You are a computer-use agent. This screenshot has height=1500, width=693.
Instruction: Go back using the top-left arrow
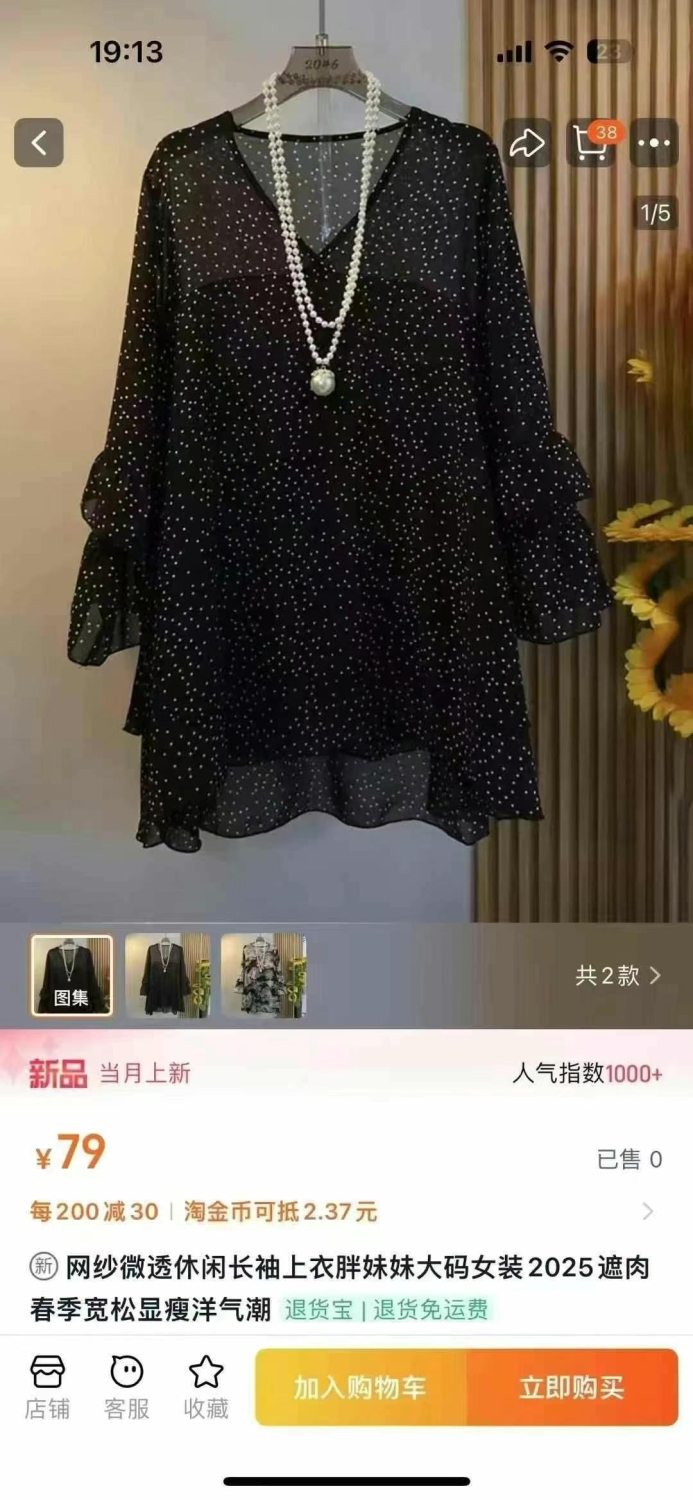point(39,143)
